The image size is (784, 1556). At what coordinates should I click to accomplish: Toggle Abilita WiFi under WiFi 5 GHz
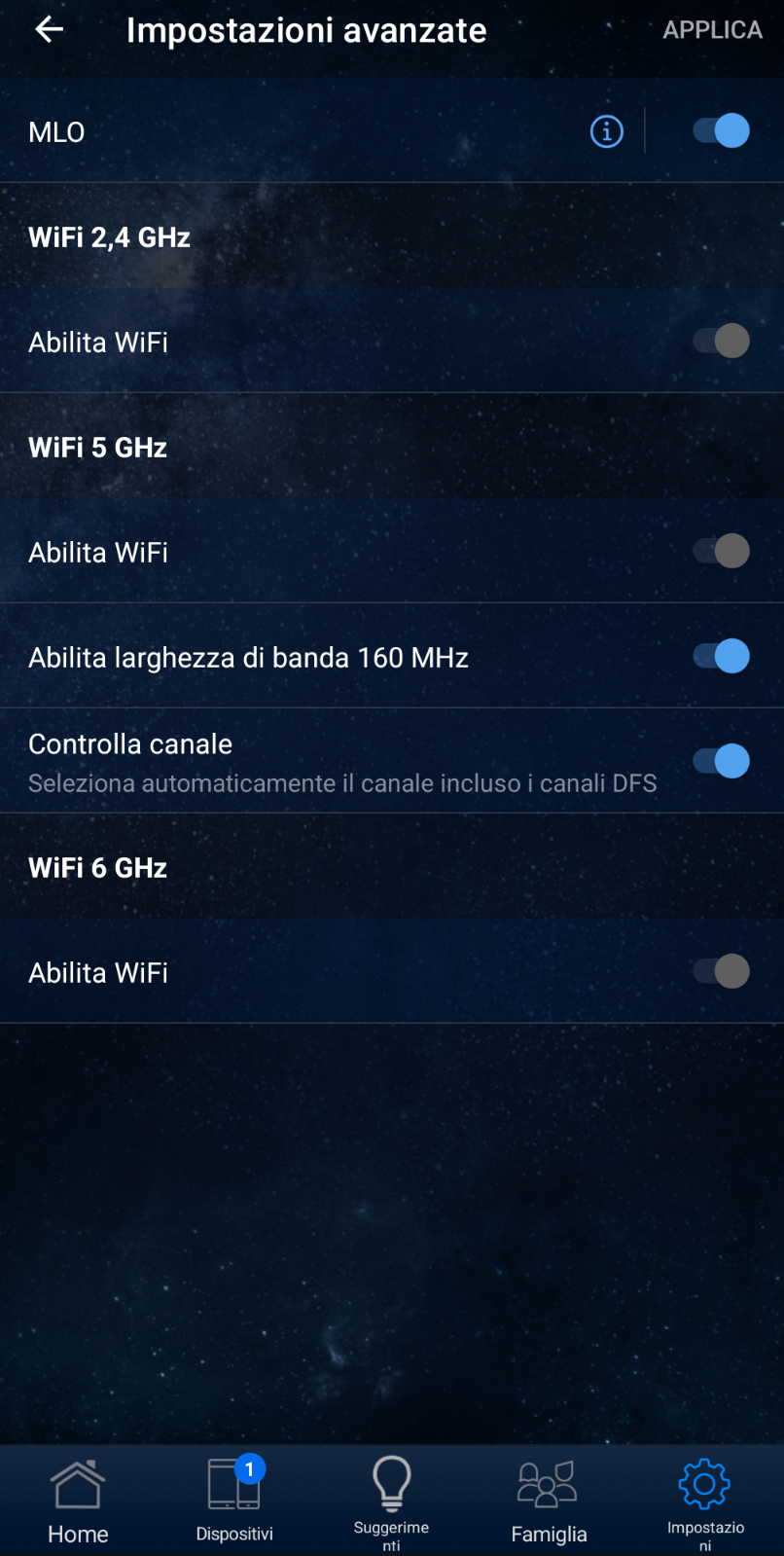tap(721, 551)
